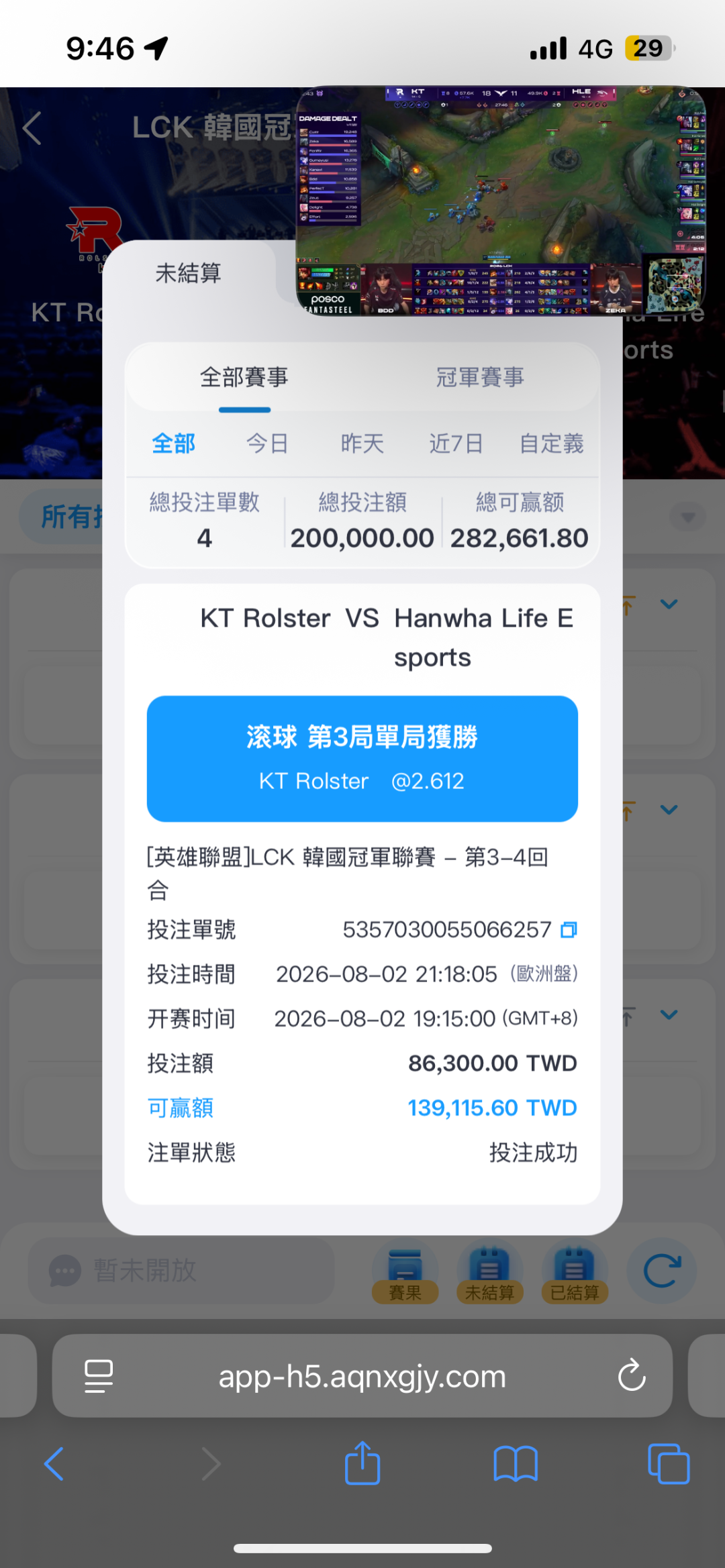Tap the live match video thumbnail

pos(501,201)
